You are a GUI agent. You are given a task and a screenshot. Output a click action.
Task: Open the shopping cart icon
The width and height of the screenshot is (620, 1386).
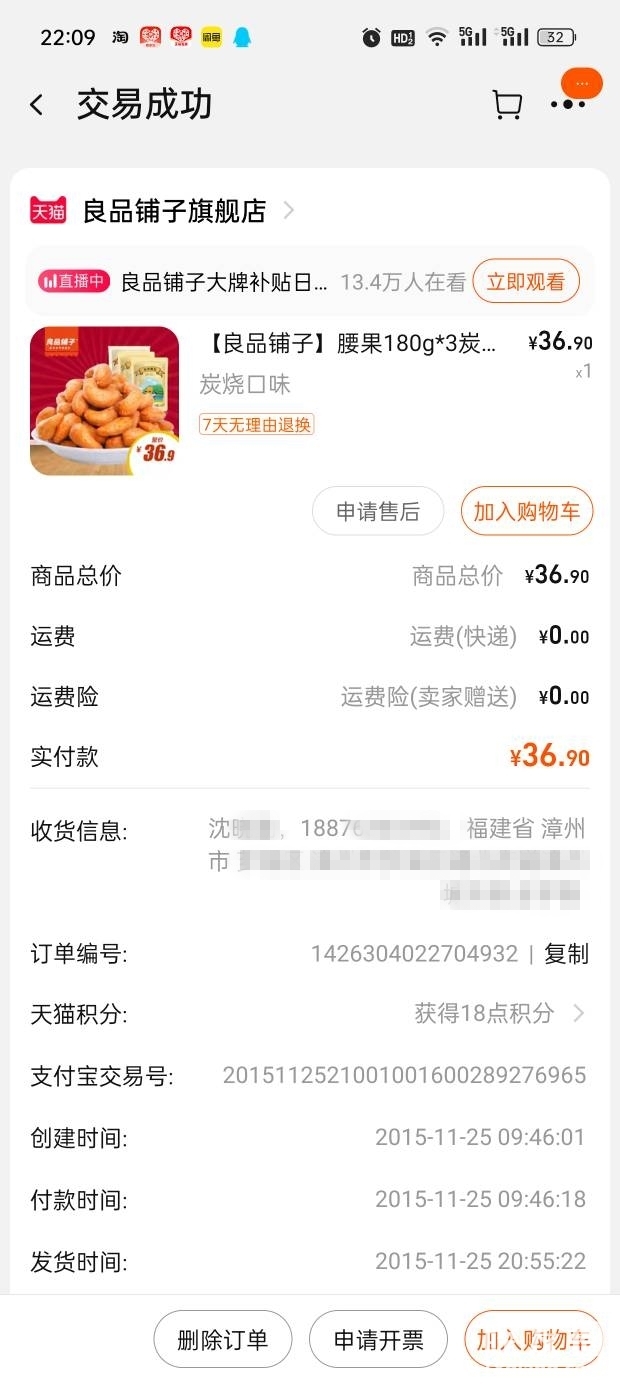pos(507,105)
